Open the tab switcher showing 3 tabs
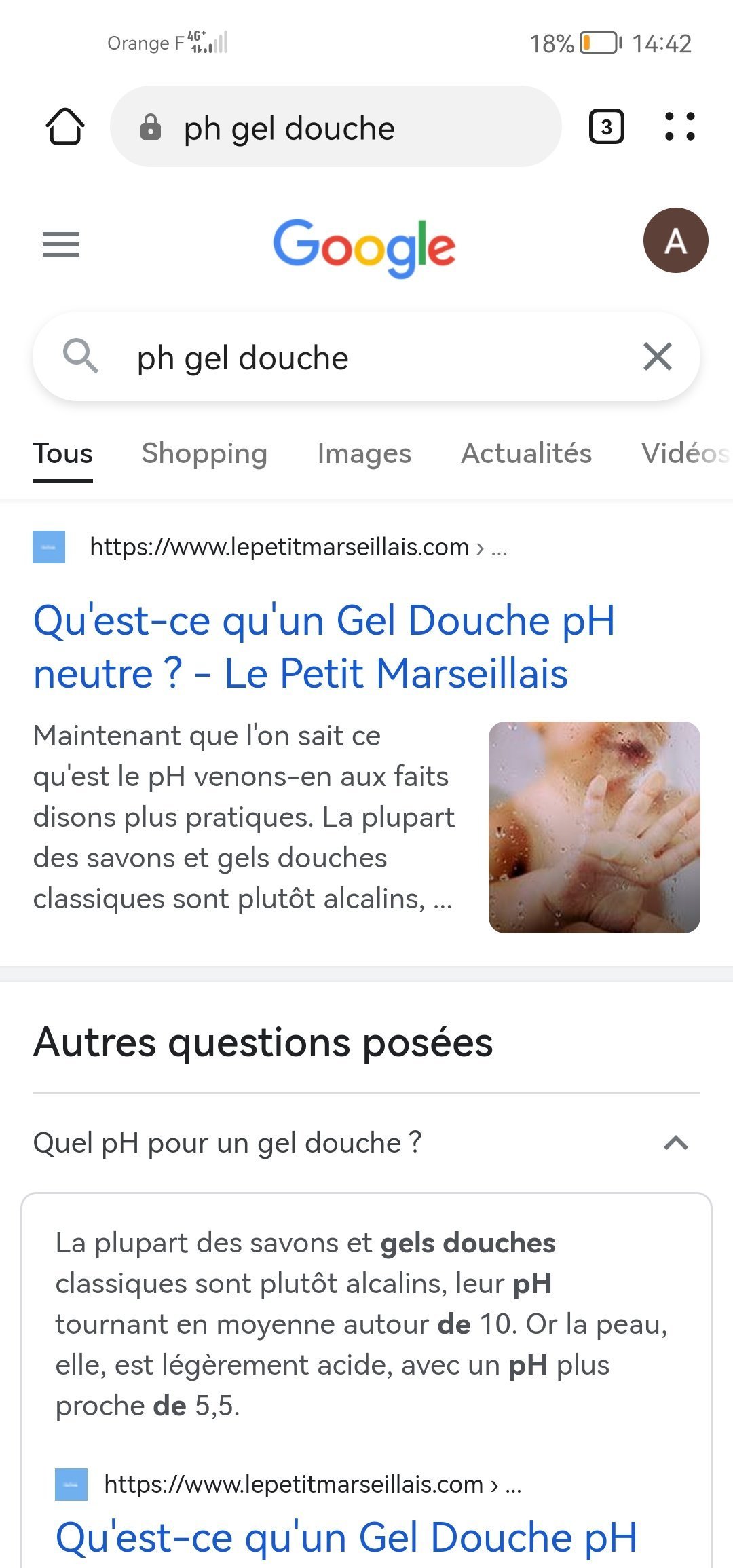 point(606,127)
